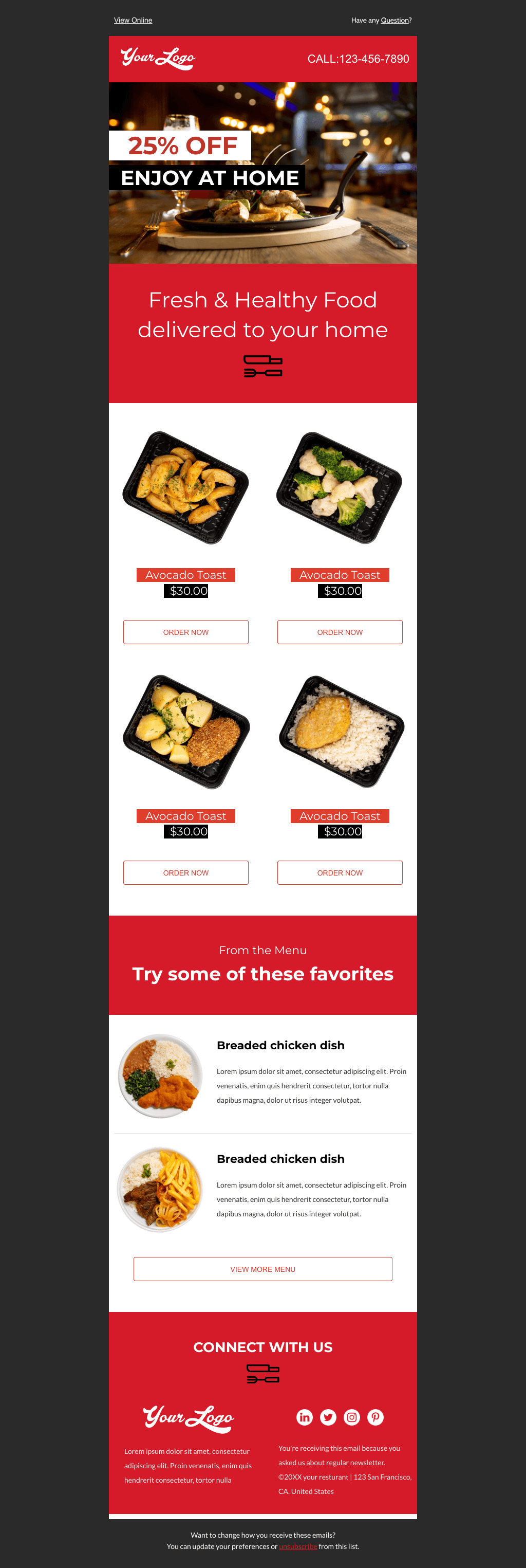Click ORDER NOW under the rice and cutlet tray

[340, 872]
